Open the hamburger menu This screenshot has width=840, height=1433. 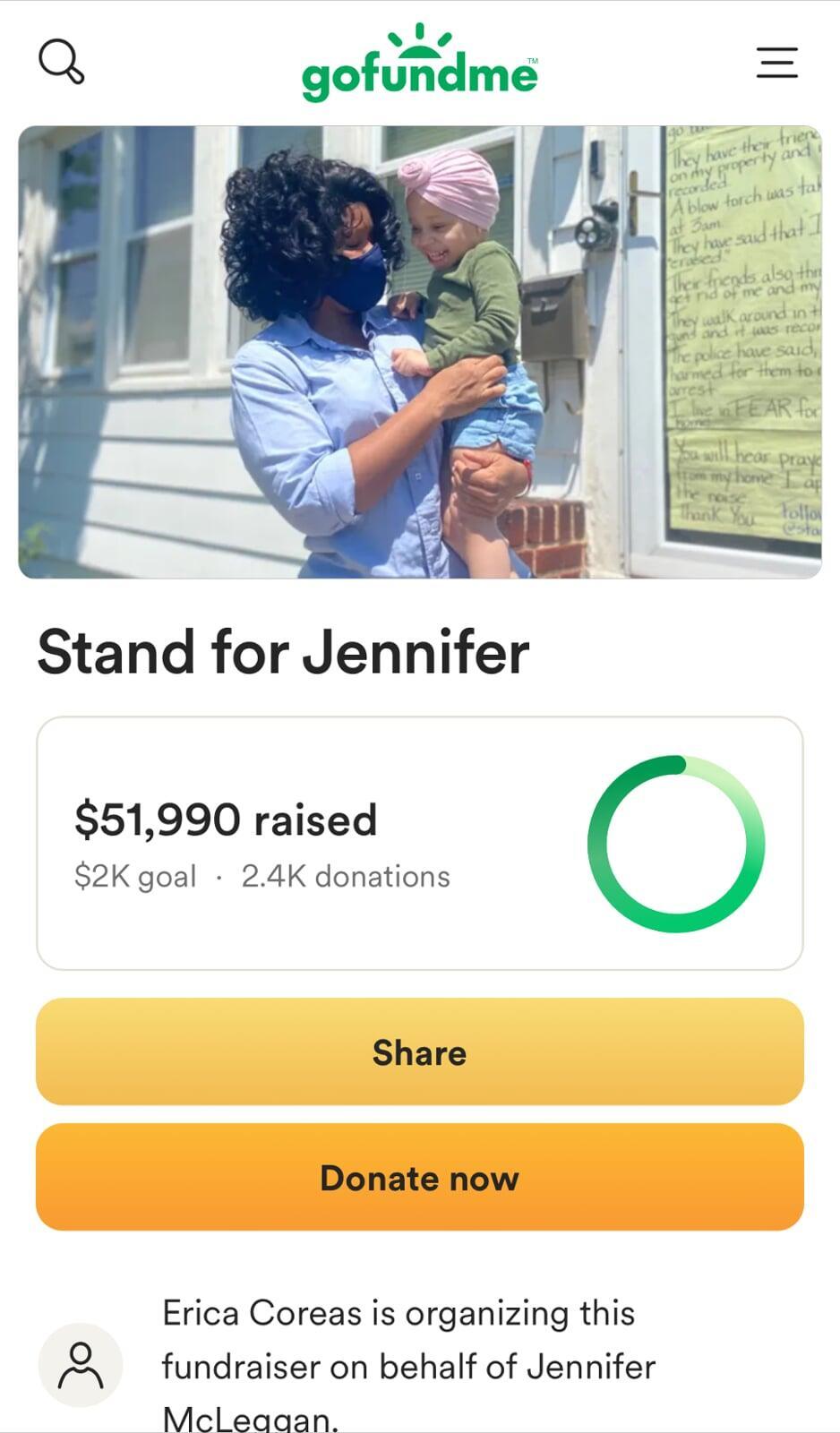tap(776, 63)
